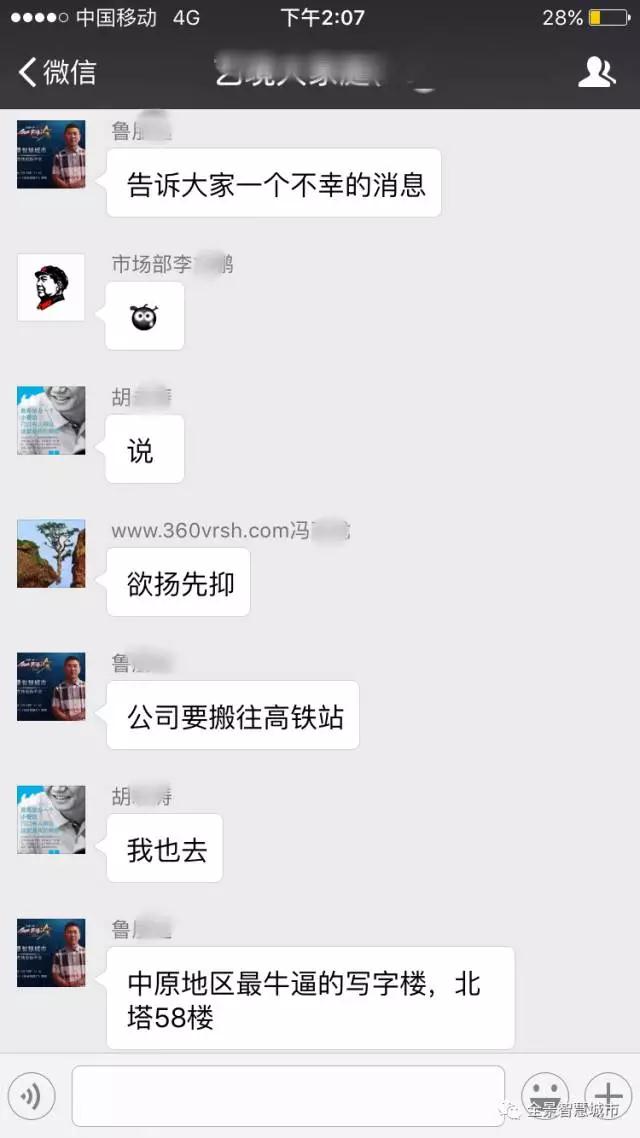Image resolution: width=640 pixels, height=1138 pixels.
Task: Go back to the 微信 chat list
Action: pyautogui.click(x=58, y=72)
